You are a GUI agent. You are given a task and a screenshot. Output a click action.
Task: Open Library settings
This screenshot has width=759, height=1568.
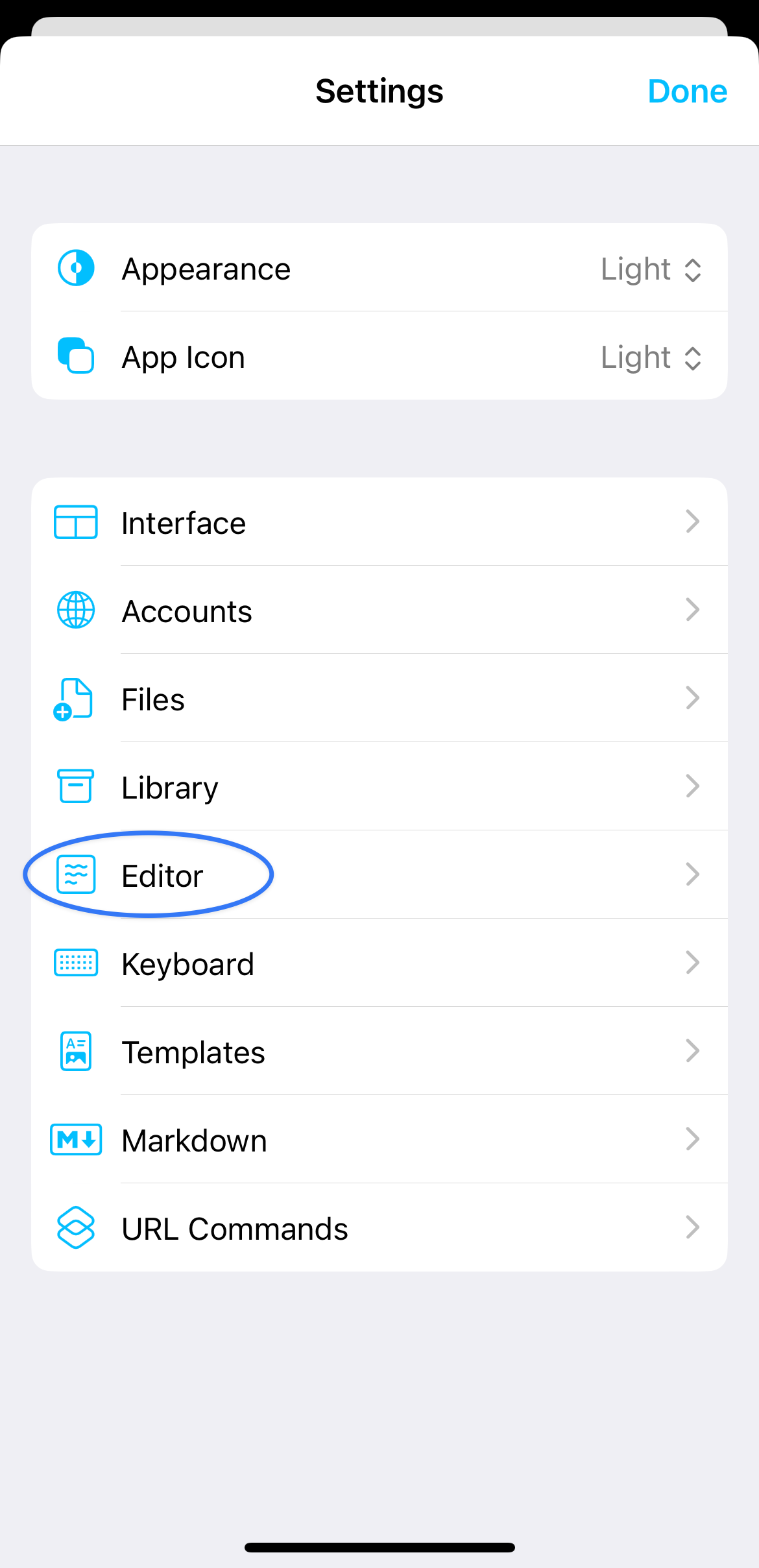tap(379, 787)
